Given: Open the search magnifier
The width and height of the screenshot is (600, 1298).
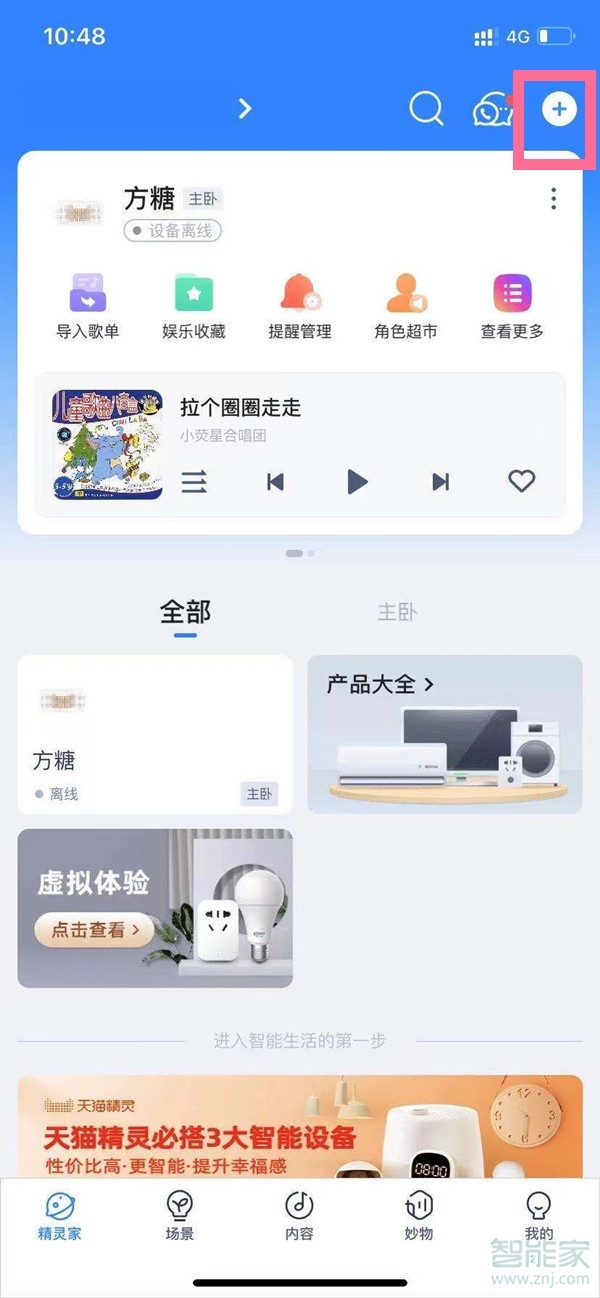Looking at the screenshot, I should click(426, 108).
